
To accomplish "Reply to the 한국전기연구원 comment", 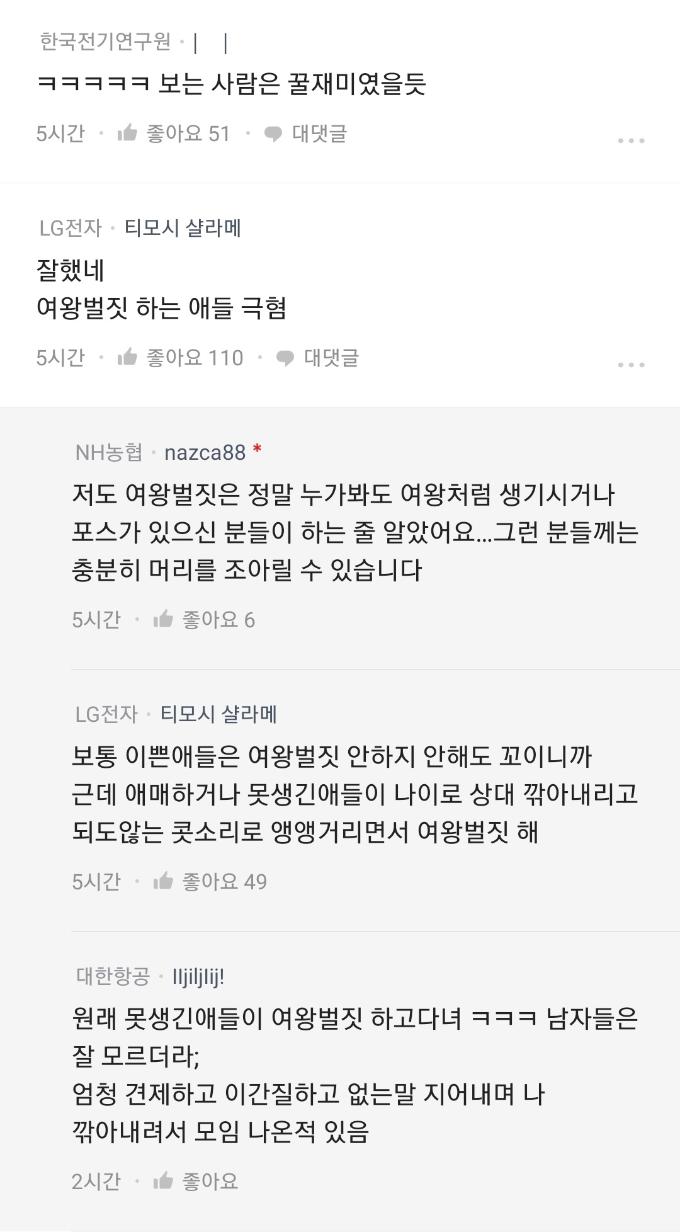I will (306, 133).
